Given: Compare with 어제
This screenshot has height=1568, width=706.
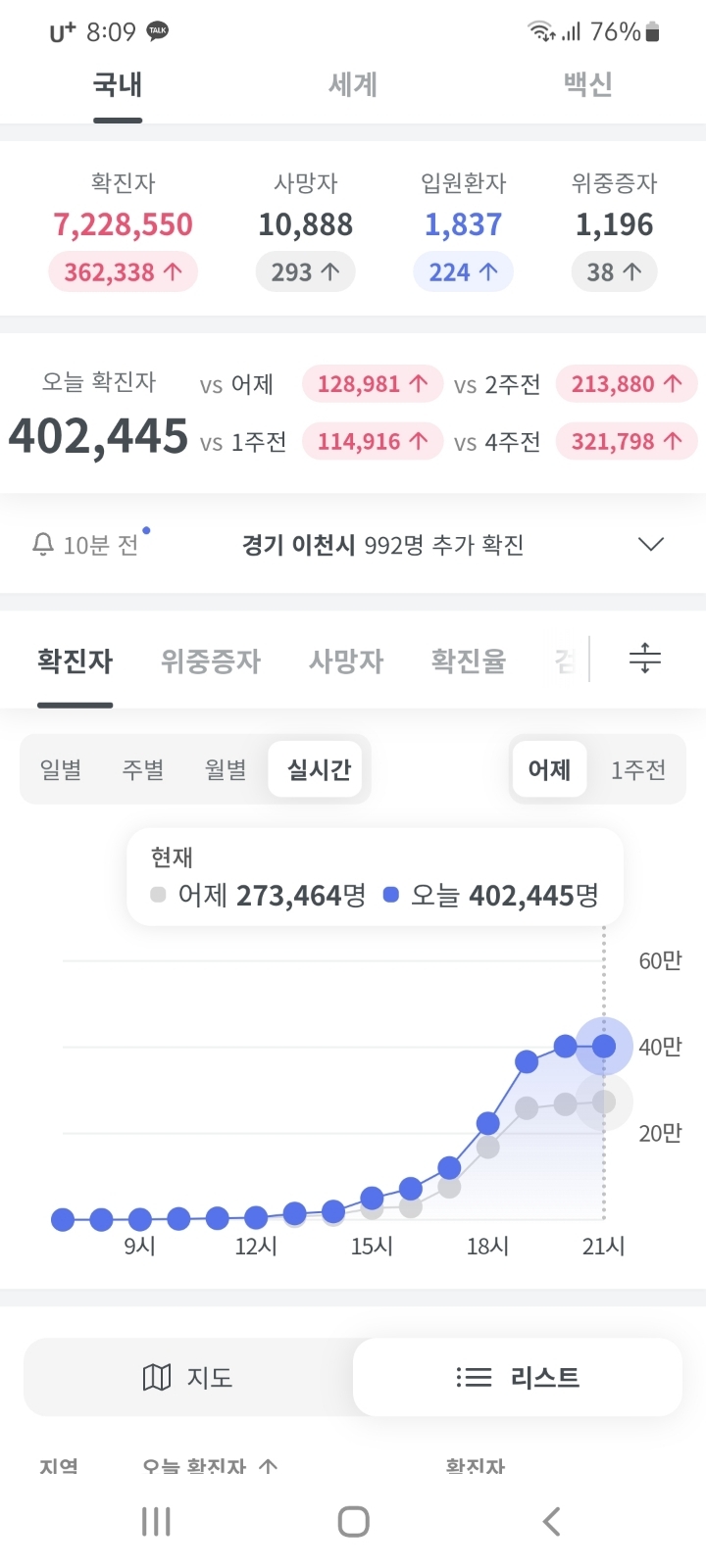Looking at the screenshot, I should [x=549, y=769].
